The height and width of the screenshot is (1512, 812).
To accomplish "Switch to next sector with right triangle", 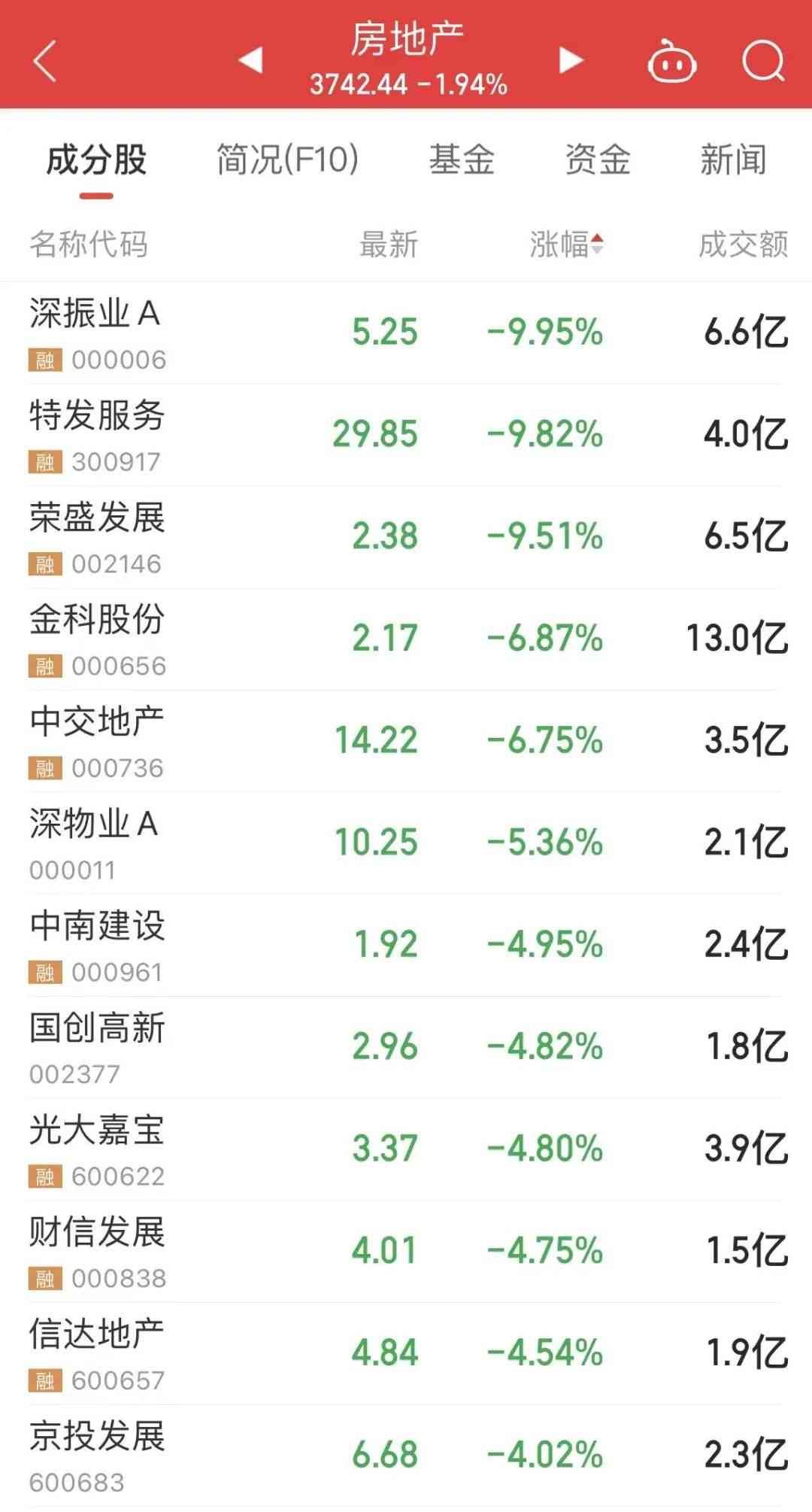I will [x=571, y=60].
